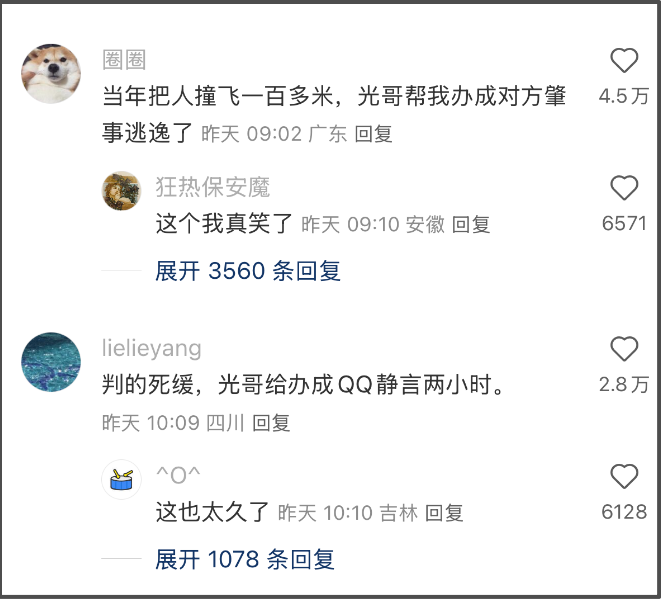
Task: Like the comment by 圈圈
Action: point(624,62)
